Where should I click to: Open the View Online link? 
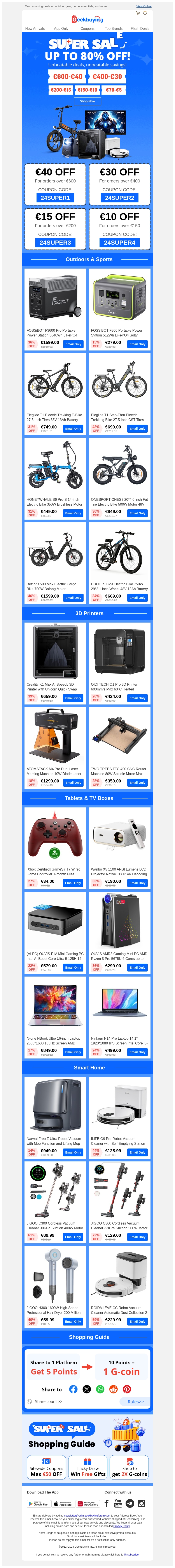pyautogui.click(x=143, y=6)
